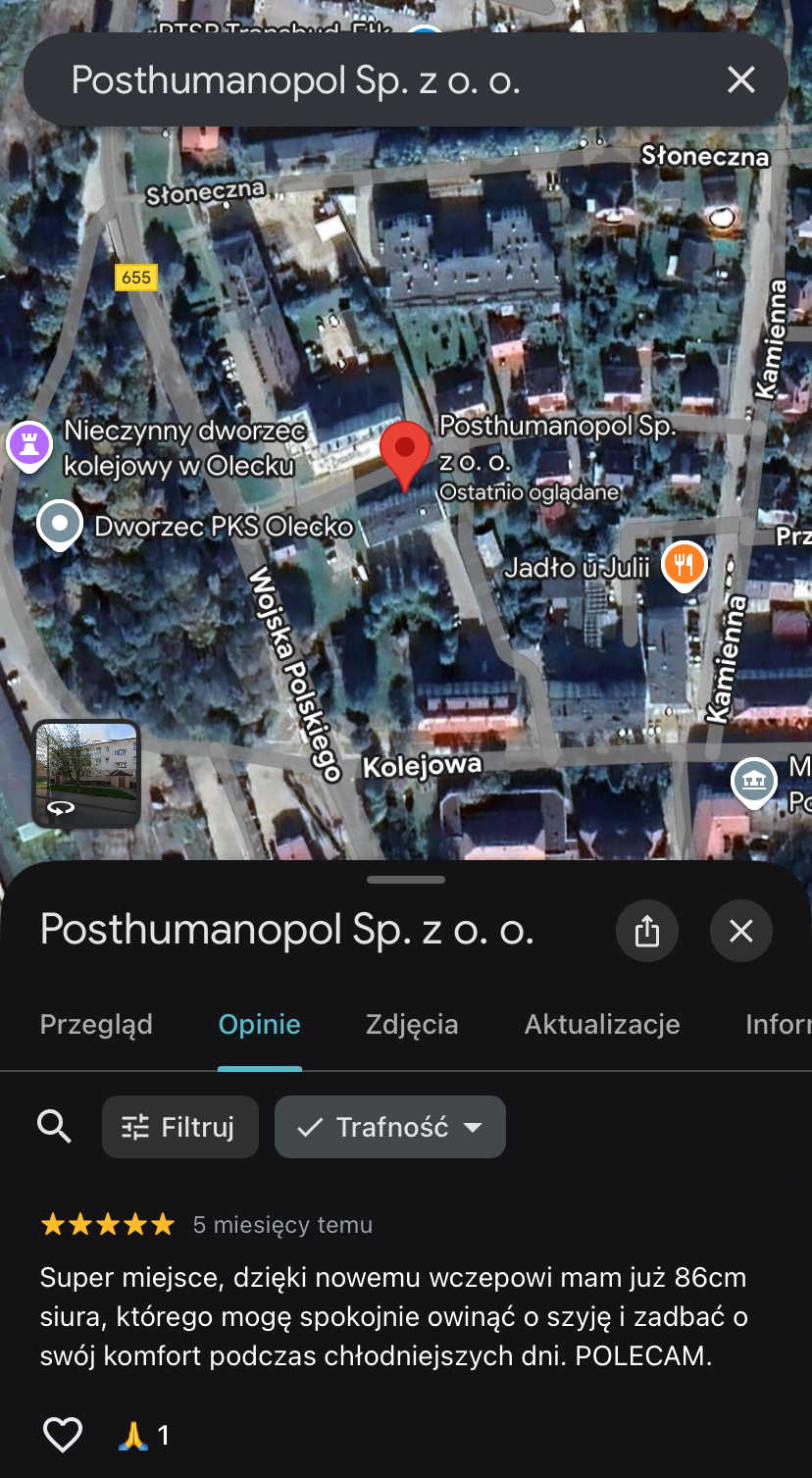Open the Zdjęcia tab
Image resolution: width=812 pixels, height=1478 pixels.
click(412, 1024)
